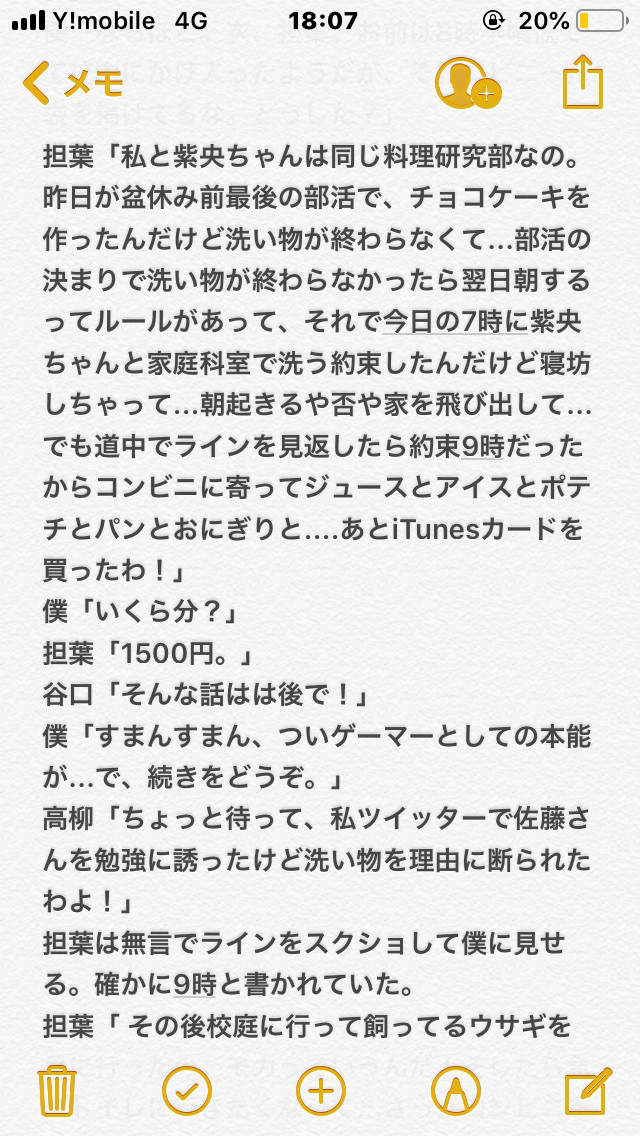Open the underlined 9時 link in 確かに9時と書かれていた
640x1136 pixels.
click(195, 984)
